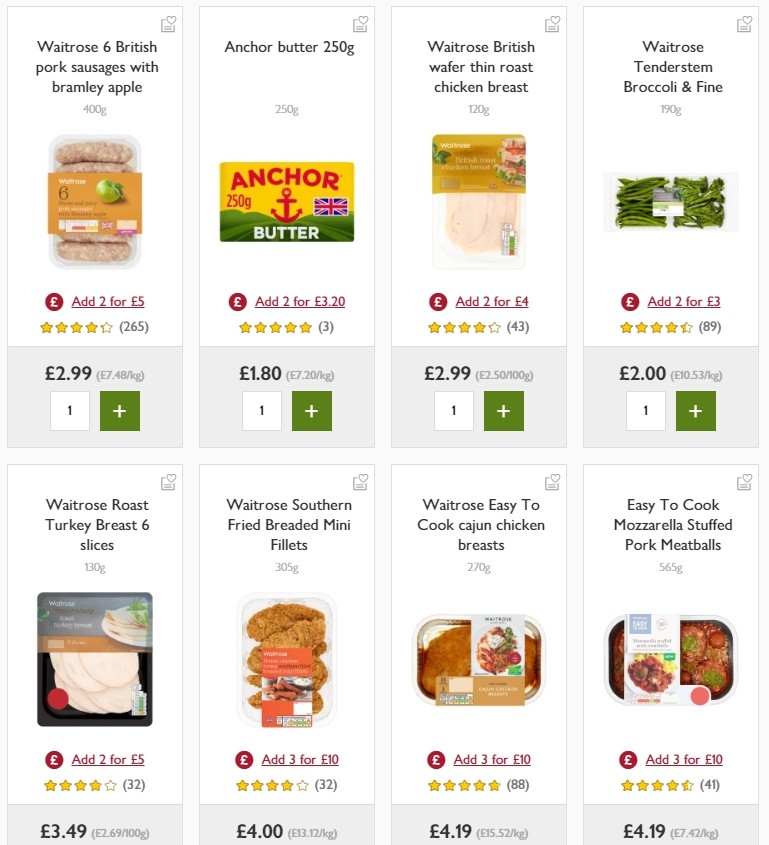The image size is (769, 845).
Task: Click inside the quantity field for Tenderstem Broccoli
Action: tap(645, 410)
